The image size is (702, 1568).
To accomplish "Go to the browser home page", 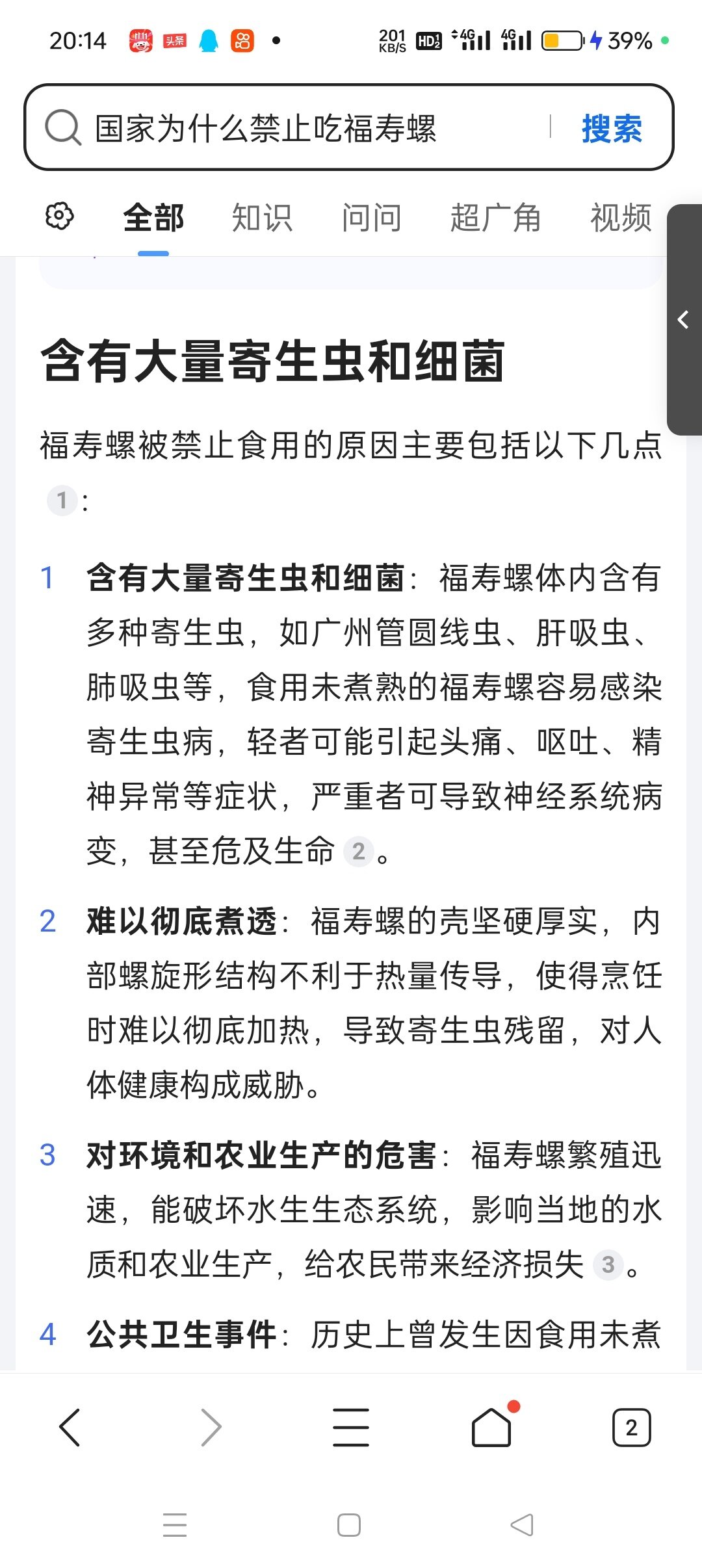I will [x=491, y=1428].
